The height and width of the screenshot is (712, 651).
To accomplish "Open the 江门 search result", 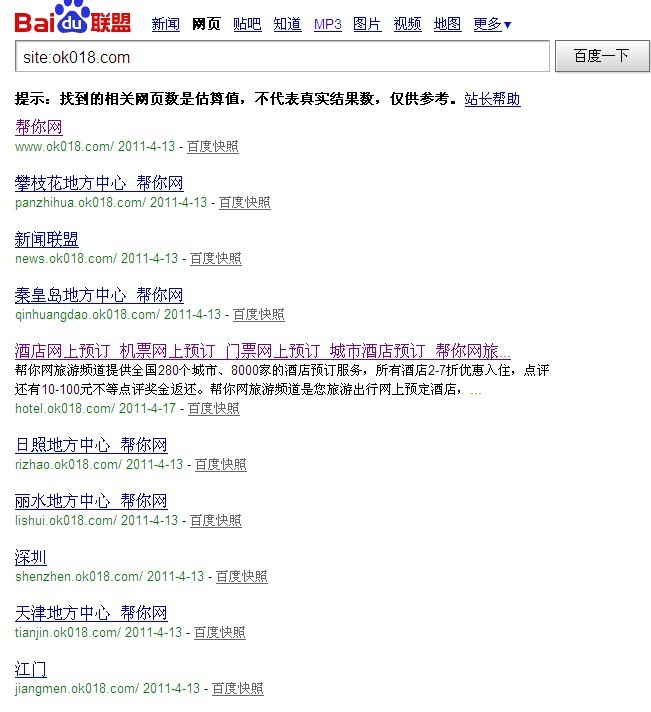I will tap(31, 669).
